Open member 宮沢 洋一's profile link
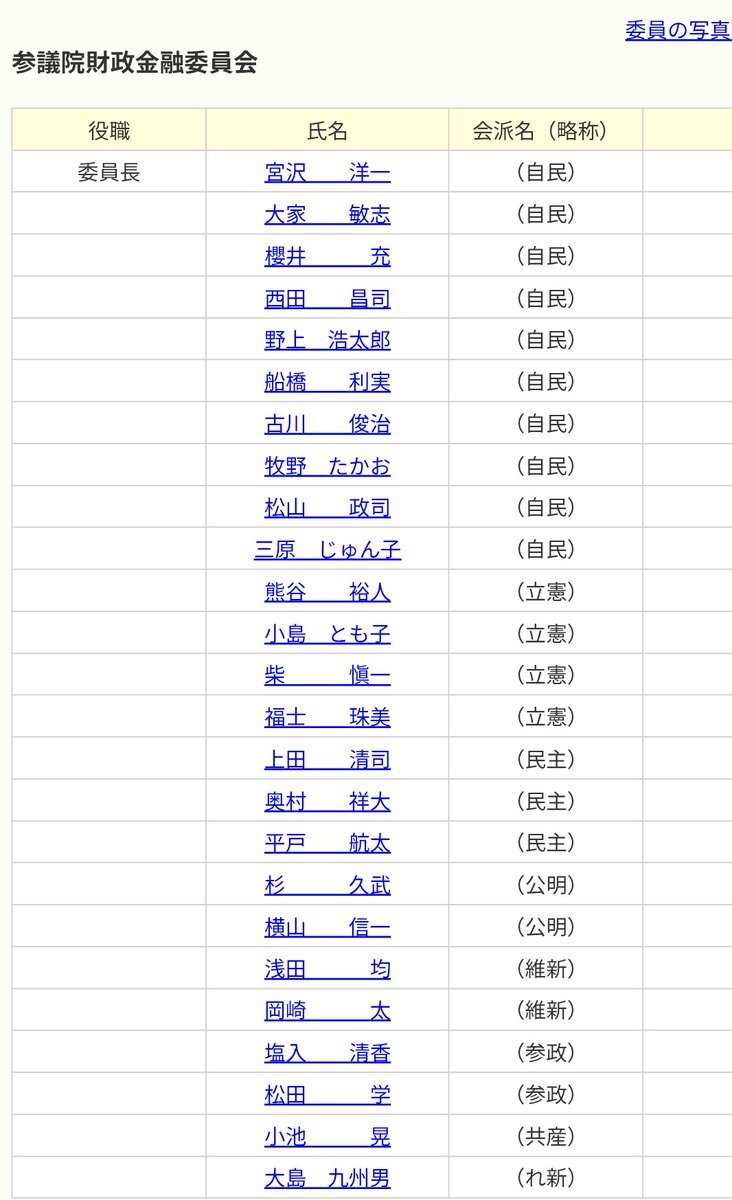732x1200 pixels. click(x=327, y=173)
